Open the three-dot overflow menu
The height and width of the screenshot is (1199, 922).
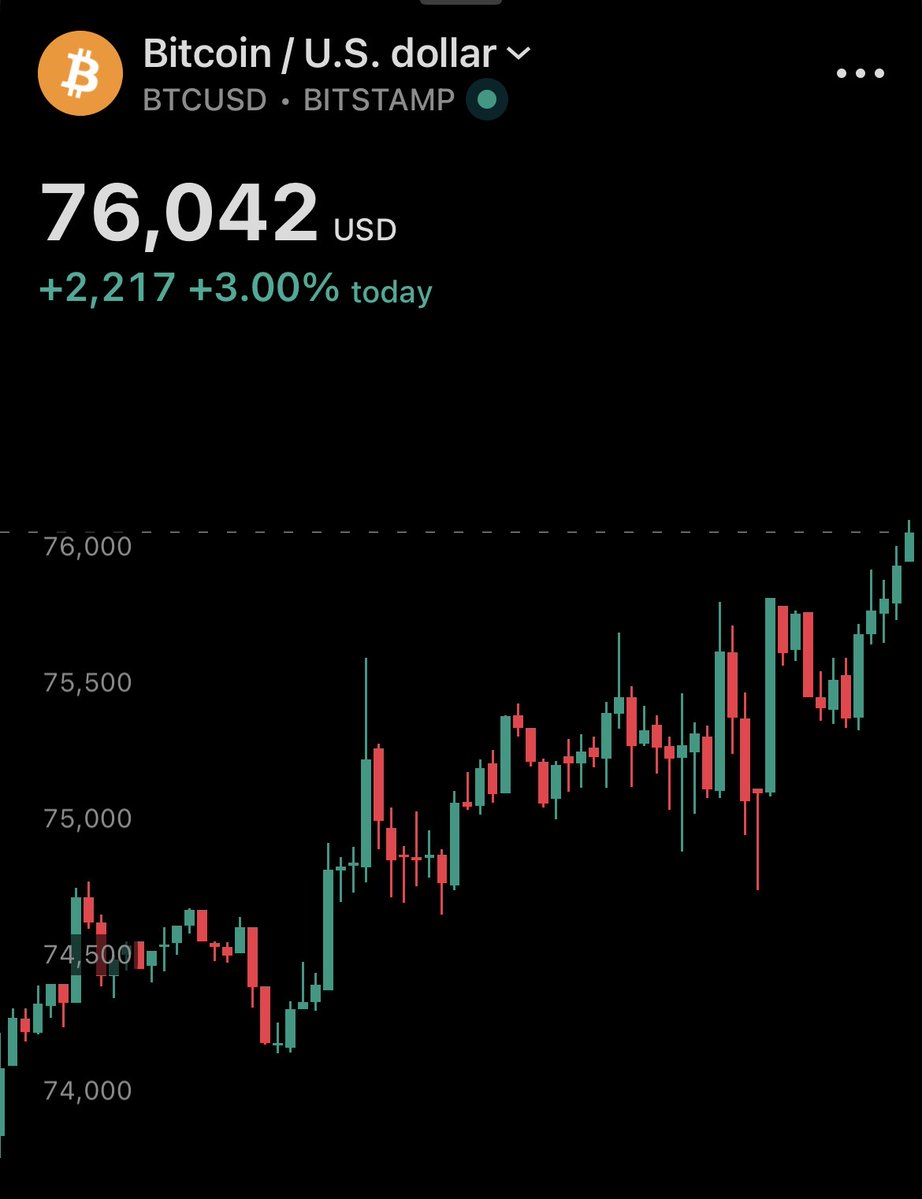coord(860,75)
